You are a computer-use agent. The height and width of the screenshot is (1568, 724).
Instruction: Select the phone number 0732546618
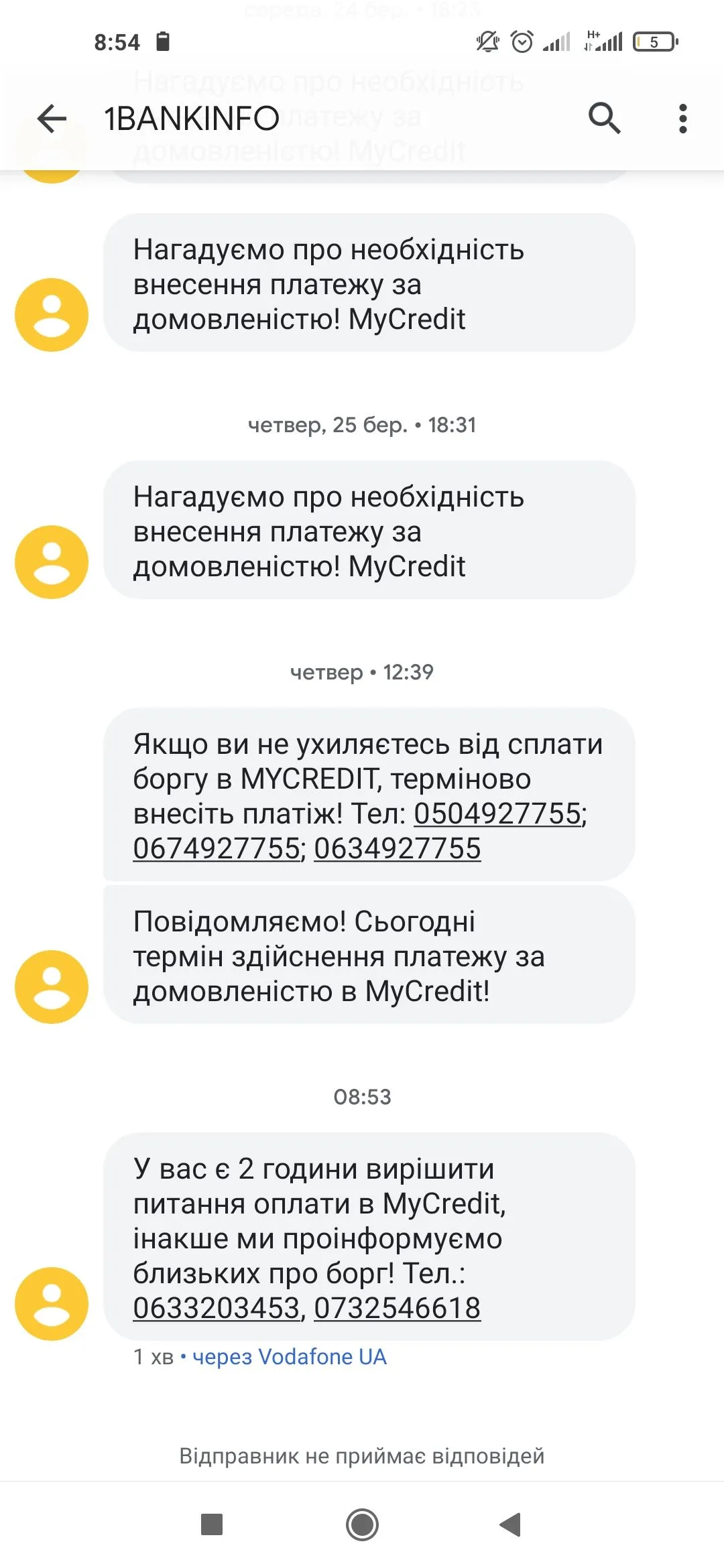tap(398, 1308)
